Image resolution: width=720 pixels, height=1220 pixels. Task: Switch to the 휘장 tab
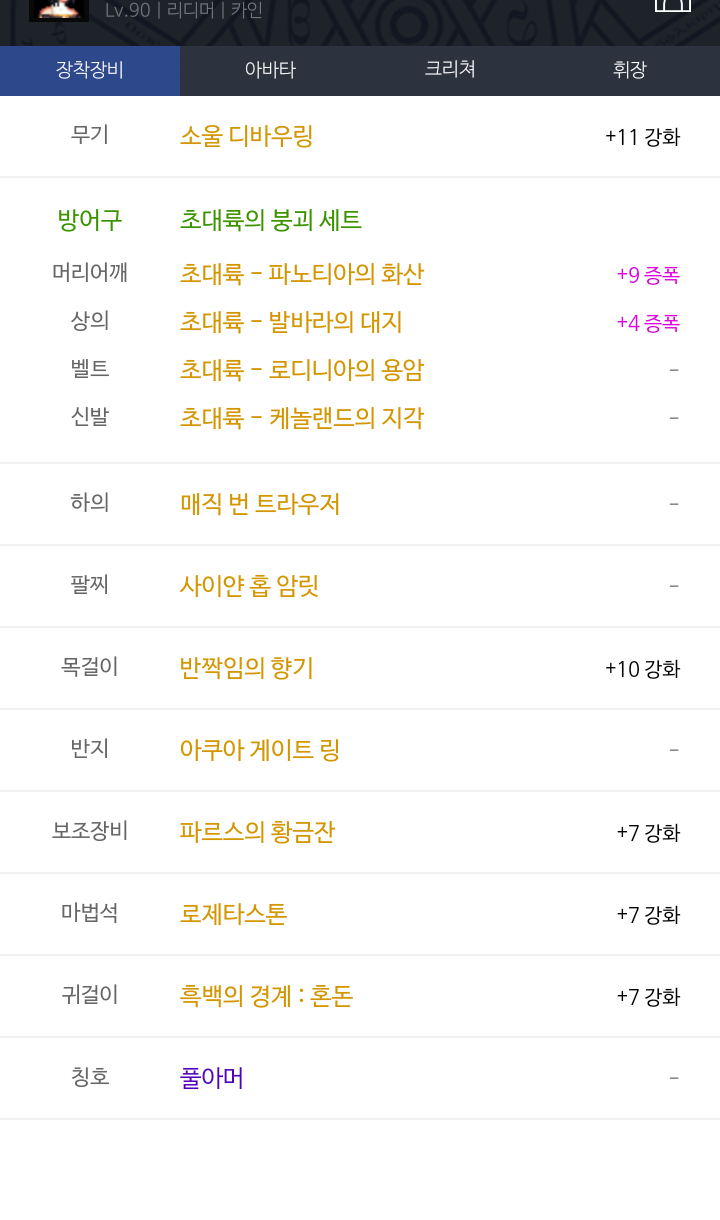630,70
